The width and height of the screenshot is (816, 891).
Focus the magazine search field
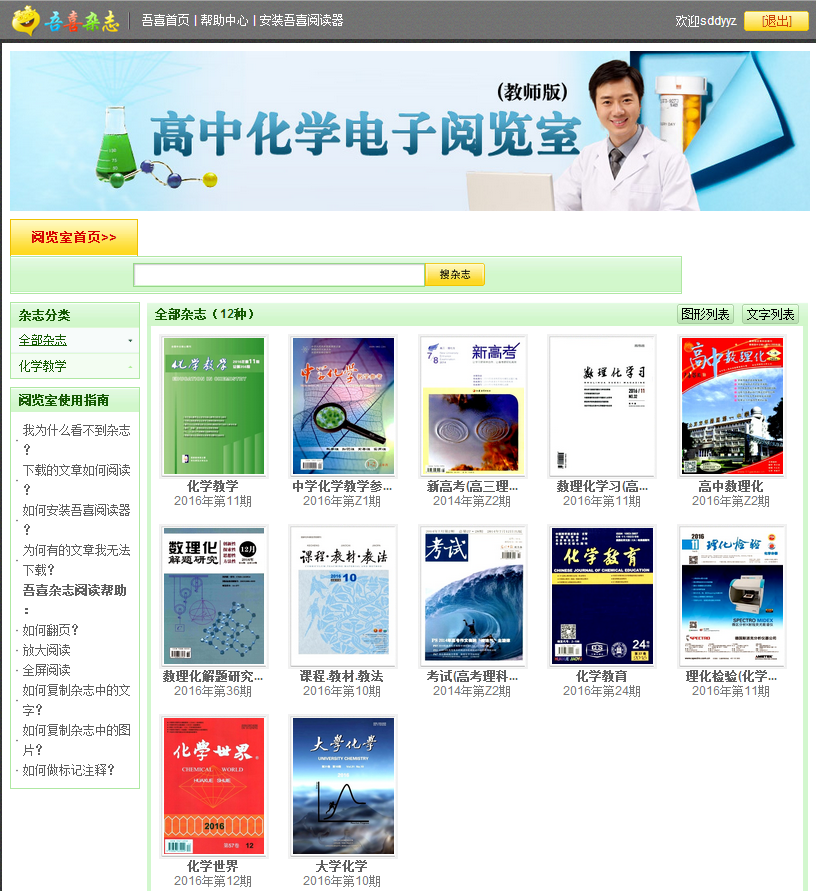[x=279, y=275]
